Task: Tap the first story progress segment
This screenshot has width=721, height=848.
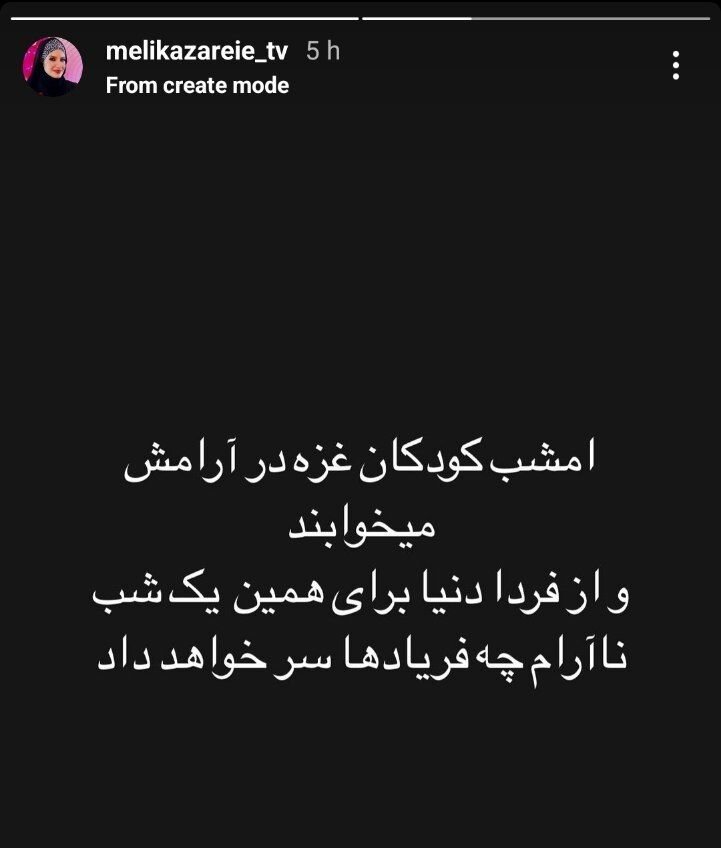Action: click(180, 15)
